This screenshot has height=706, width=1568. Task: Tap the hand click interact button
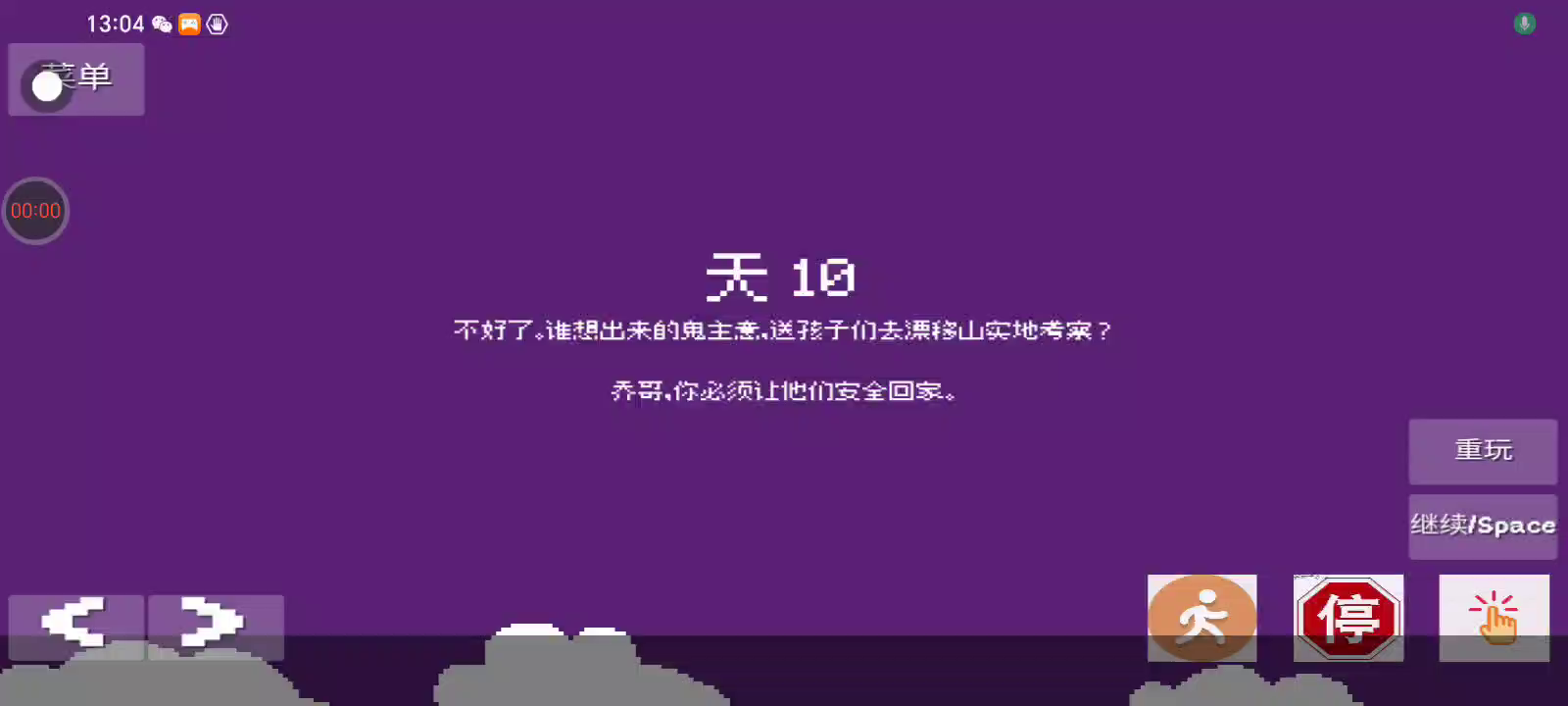pos(1494,618)
